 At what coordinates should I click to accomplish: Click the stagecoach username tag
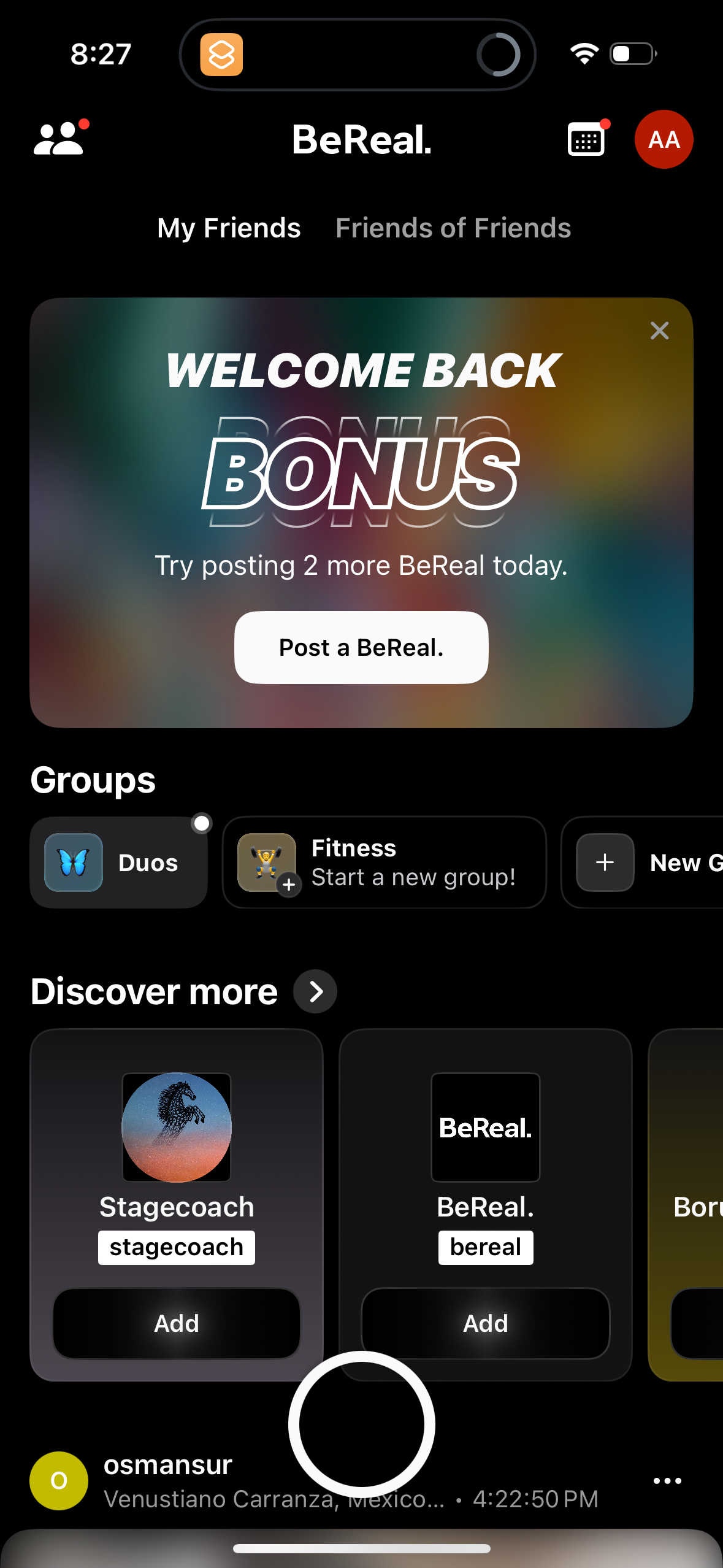pyautogui.click(x=177, y=1247)
